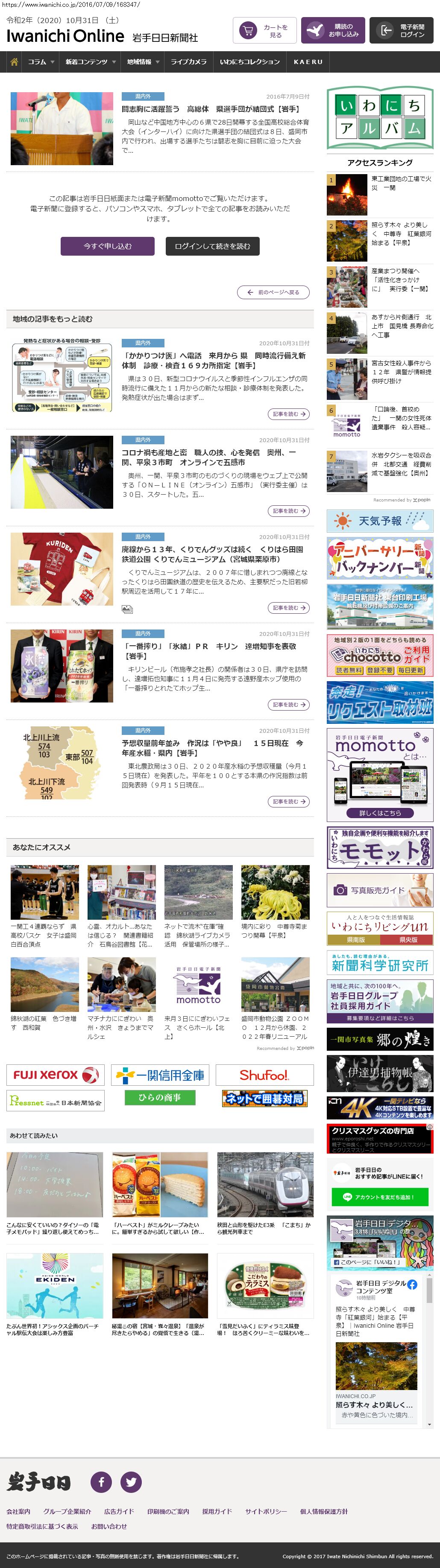Read the かかりつけ医 article via 記事を読む
This screenshot has width=440, height=1568.
point(288,414)
